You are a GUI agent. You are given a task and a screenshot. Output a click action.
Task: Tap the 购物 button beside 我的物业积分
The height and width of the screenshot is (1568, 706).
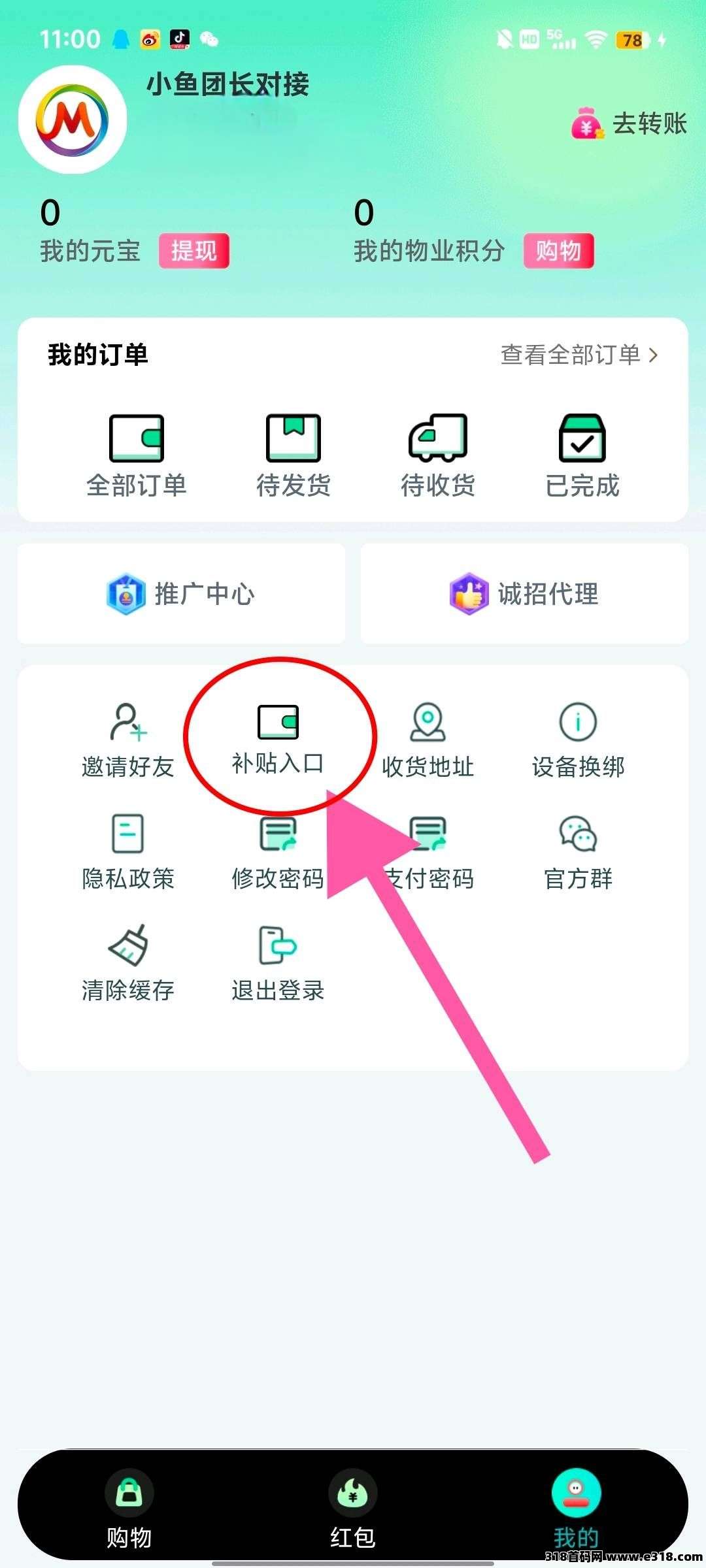click(x=558, y=251)
